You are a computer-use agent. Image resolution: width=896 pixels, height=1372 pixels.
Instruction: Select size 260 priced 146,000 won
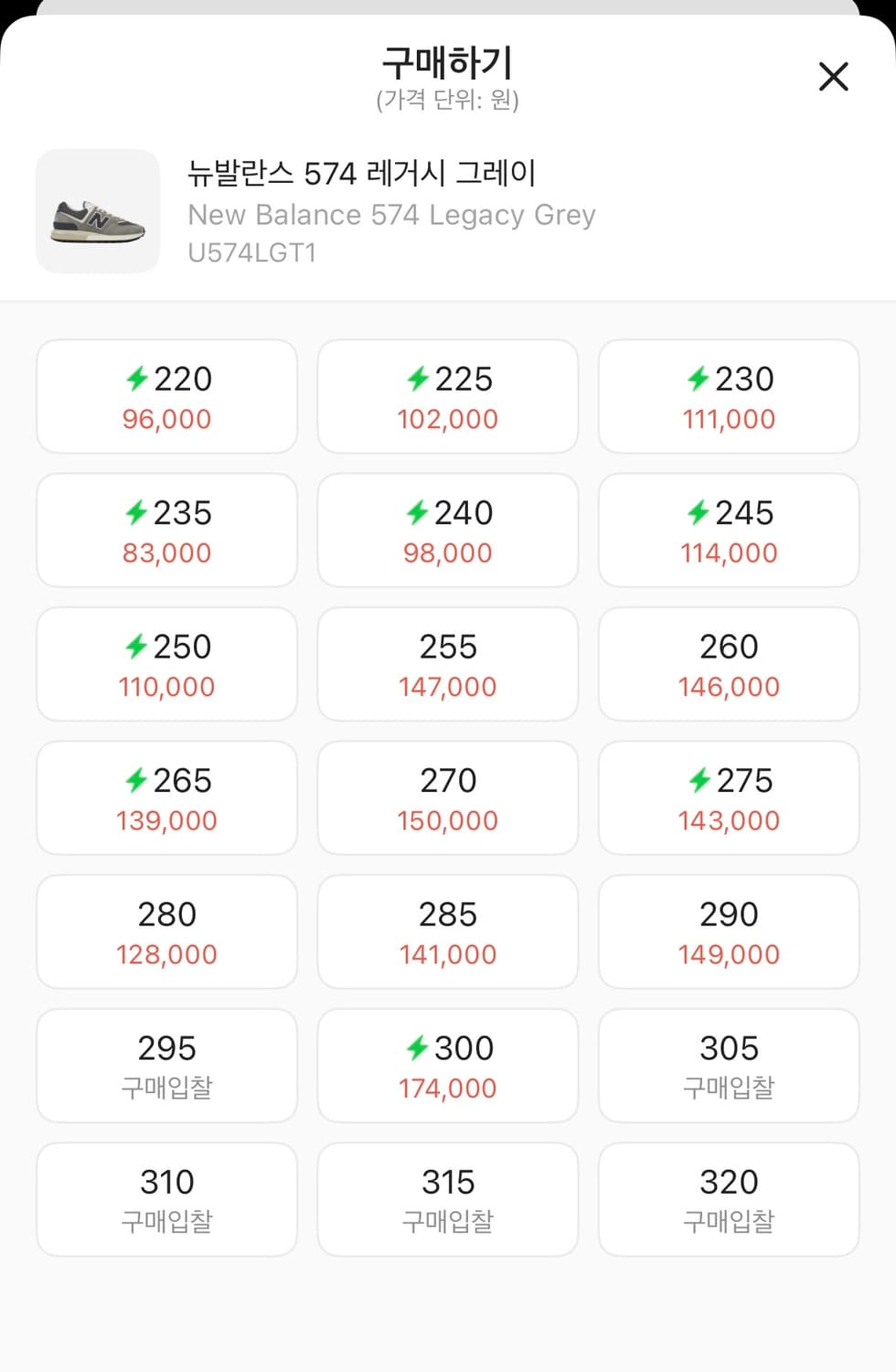coord(728,664)
